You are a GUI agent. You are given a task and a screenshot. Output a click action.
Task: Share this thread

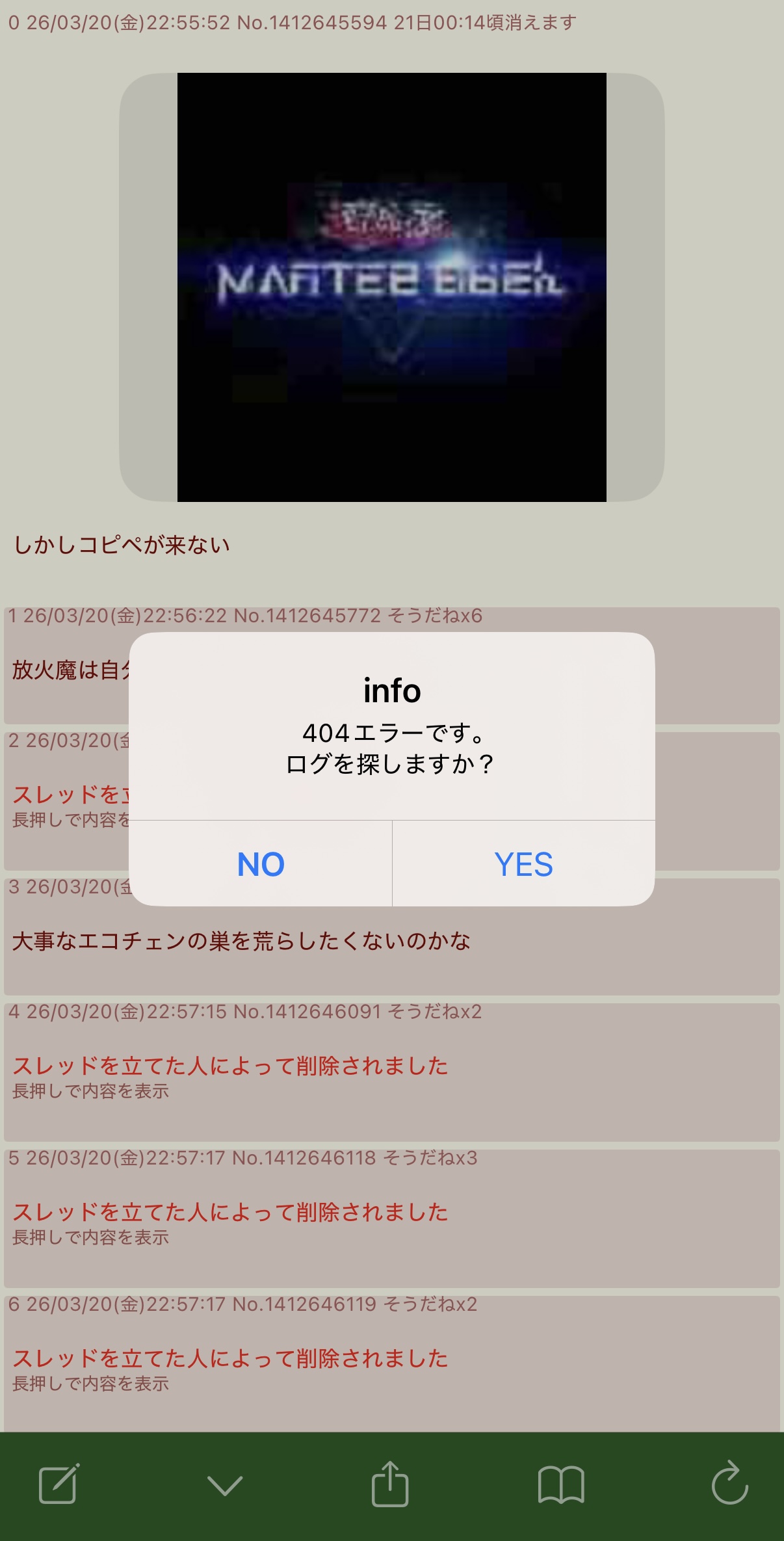(390, 1484)
